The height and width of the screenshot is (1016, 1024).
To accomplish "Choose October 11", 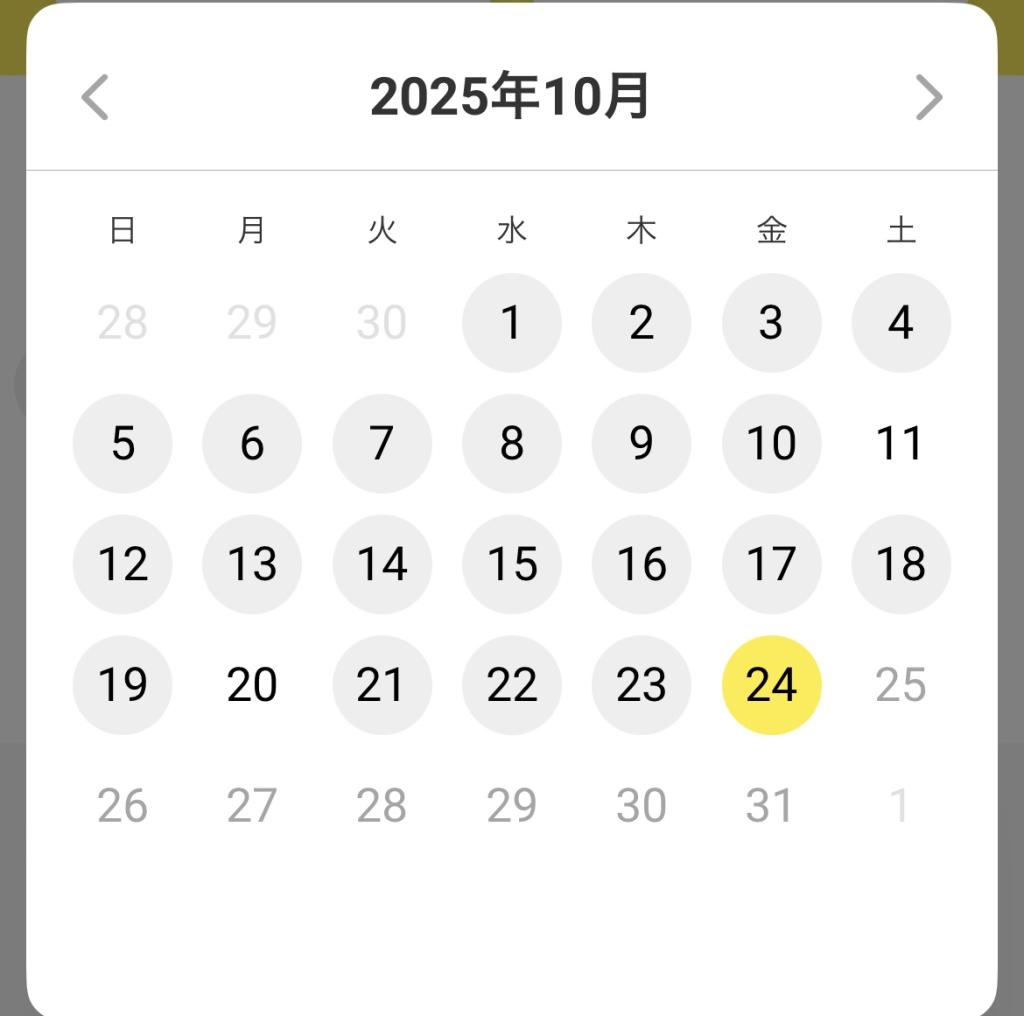I will pos(901,444).
